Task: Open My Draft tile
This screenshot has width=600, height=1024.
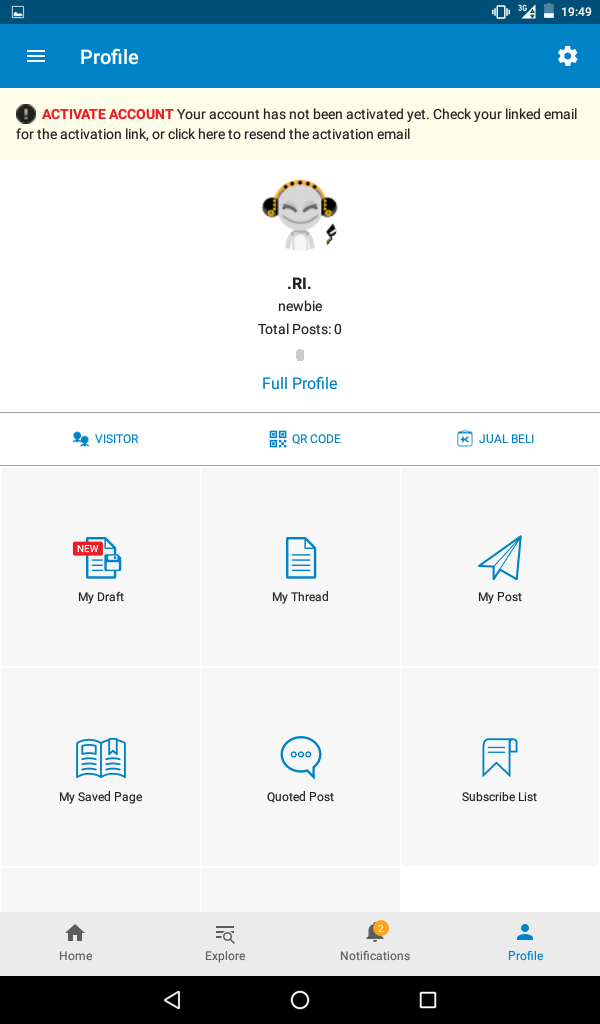Action: (101, 567)
